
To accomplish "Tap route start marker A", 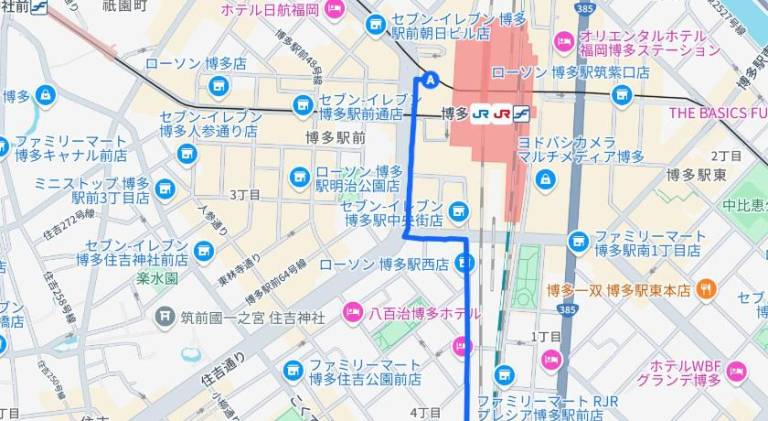I will (430, 79).
